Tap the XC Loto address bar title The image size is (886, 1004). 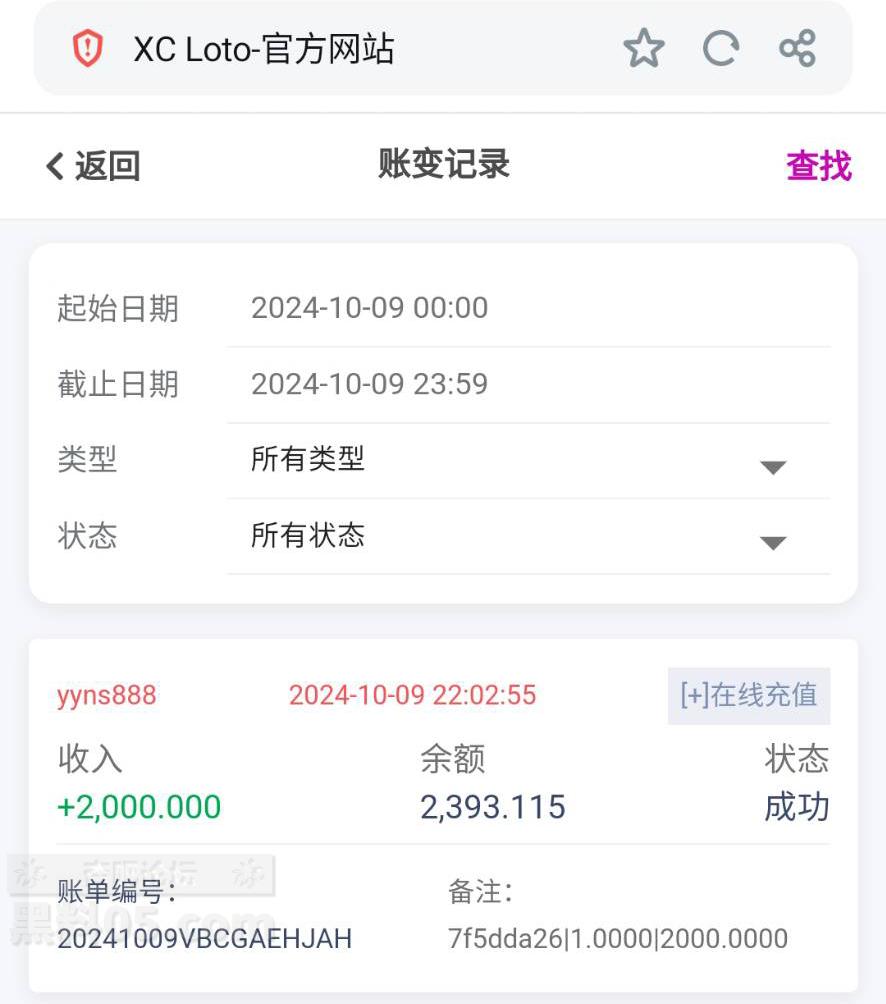click(x=264, y=48)
